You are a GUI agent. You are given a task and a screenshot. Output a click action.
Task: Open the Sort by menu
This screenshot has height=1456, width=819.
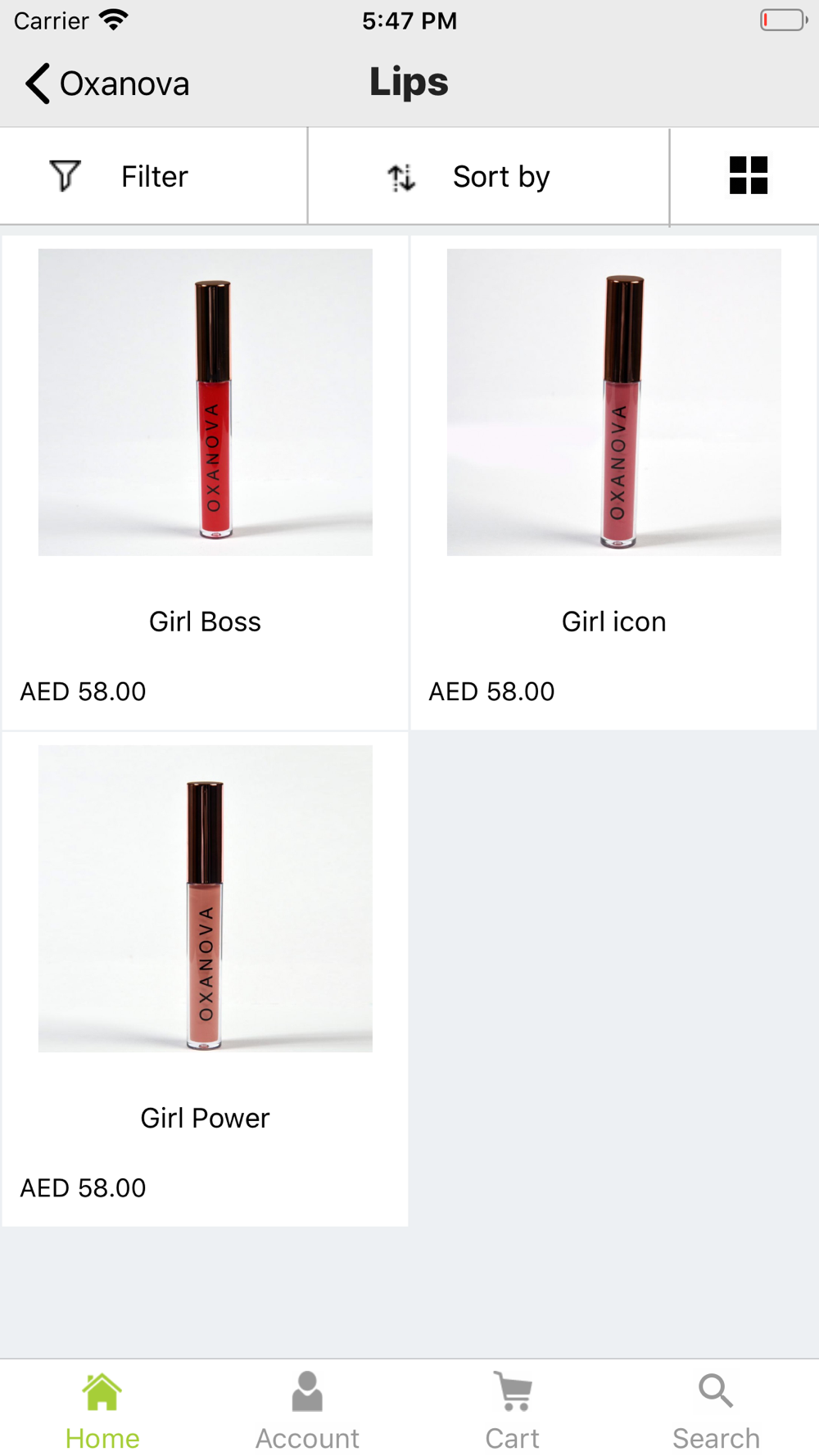coord(489,176)
